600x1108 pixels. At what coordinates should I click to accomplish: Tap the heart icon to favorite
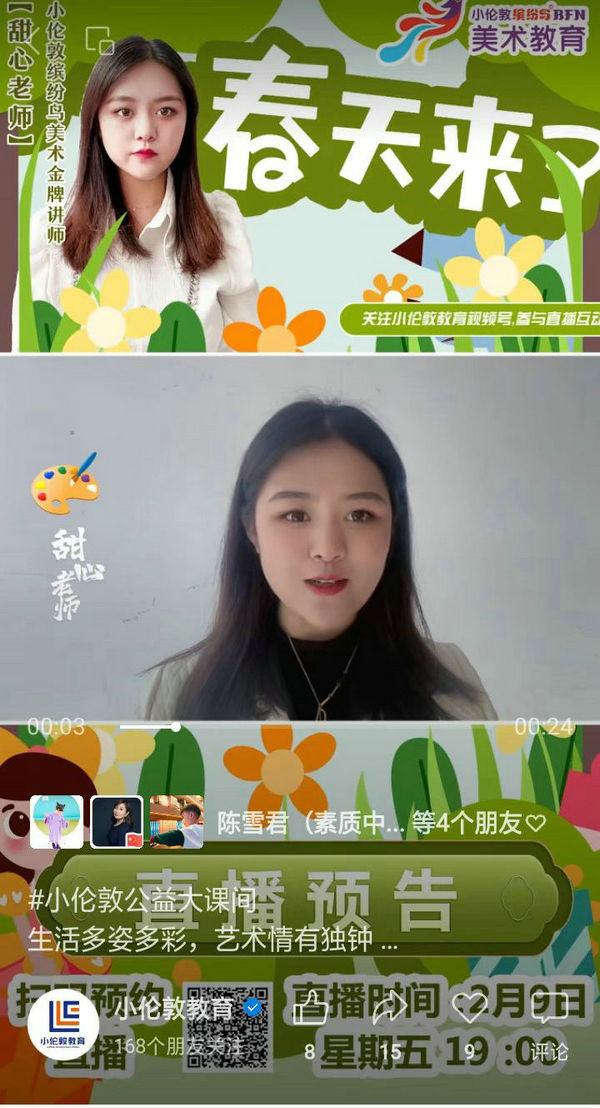469,1010
